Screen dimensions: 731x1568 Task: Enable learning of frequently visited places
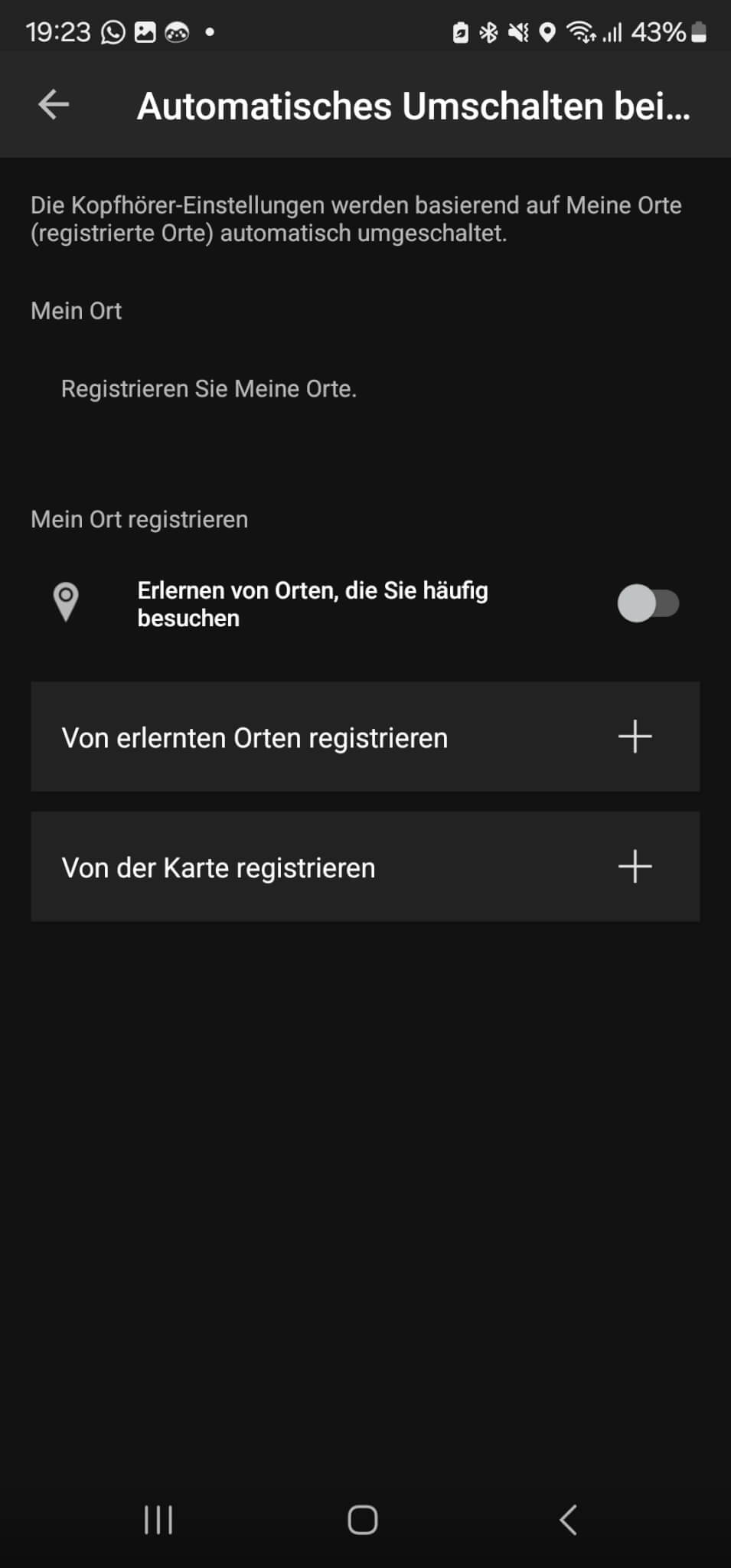click(x=648, y=604)
